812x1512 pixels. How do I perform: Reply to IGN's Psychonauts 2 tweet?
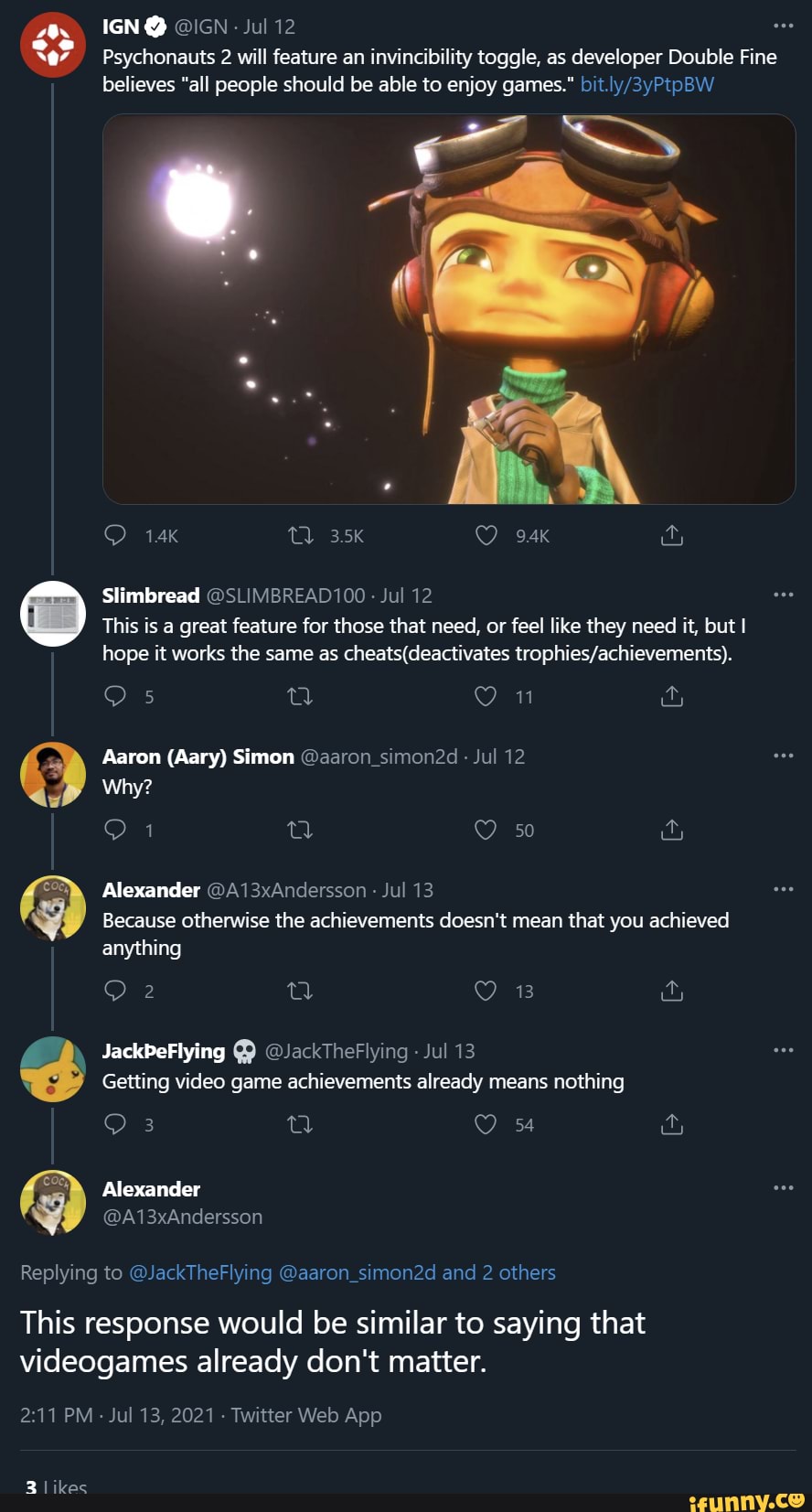(x=115, y=535)
